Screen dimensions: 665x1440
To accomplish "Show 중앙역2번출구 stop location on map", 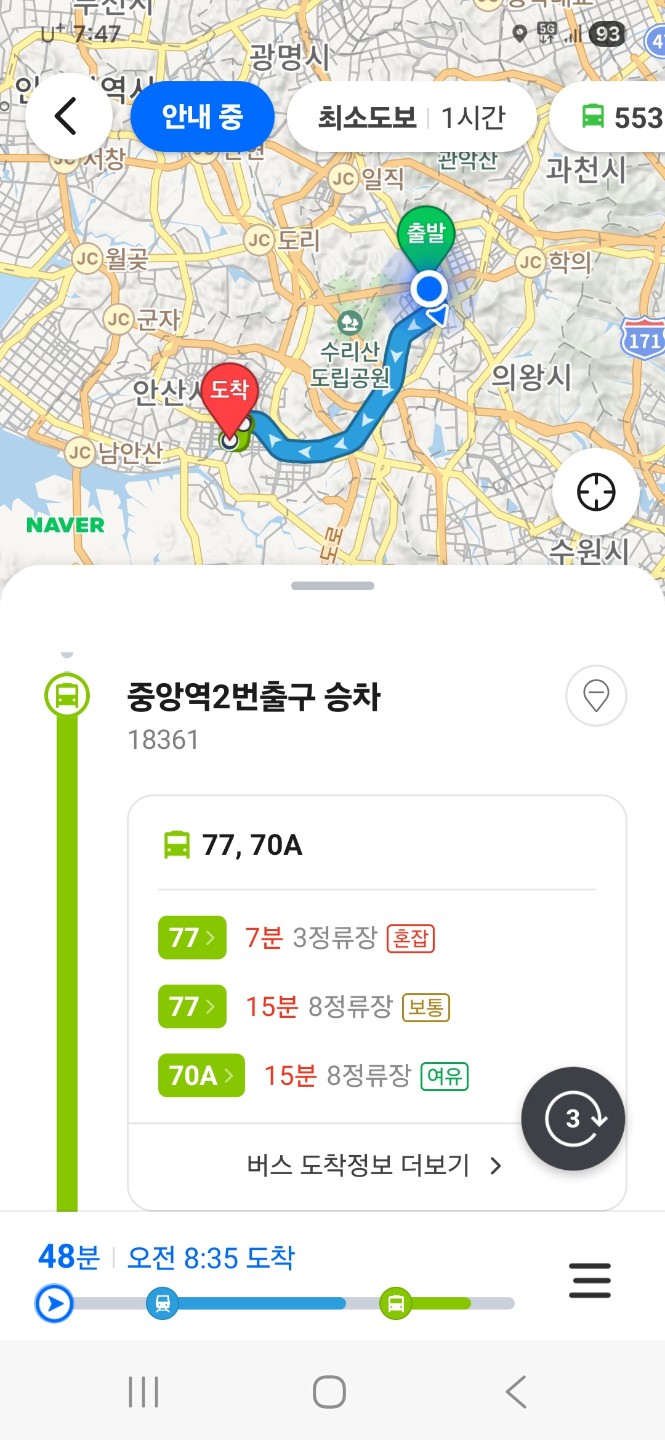I will (596, 695).
